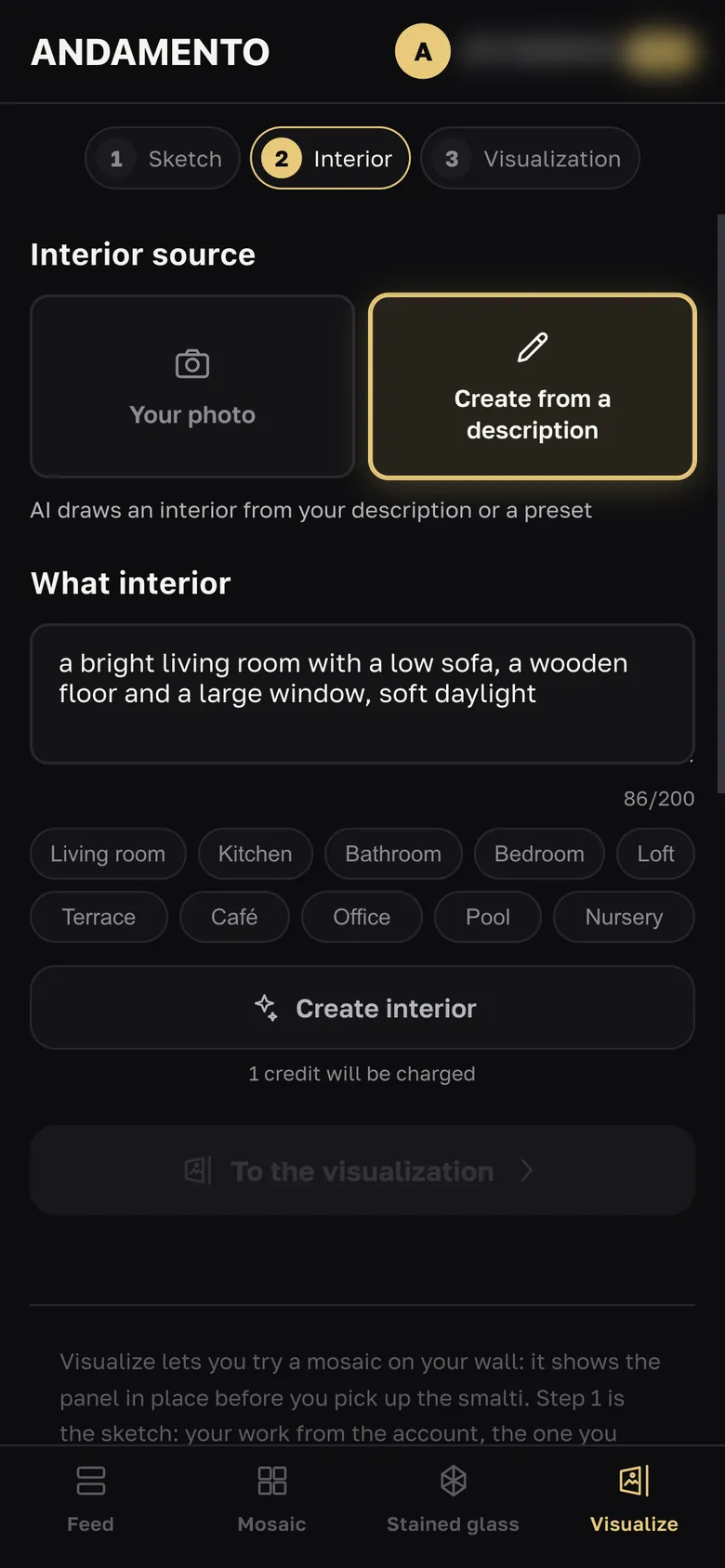Select the Office preset chip
This screenshot has width=725, height=1568.
362,917
